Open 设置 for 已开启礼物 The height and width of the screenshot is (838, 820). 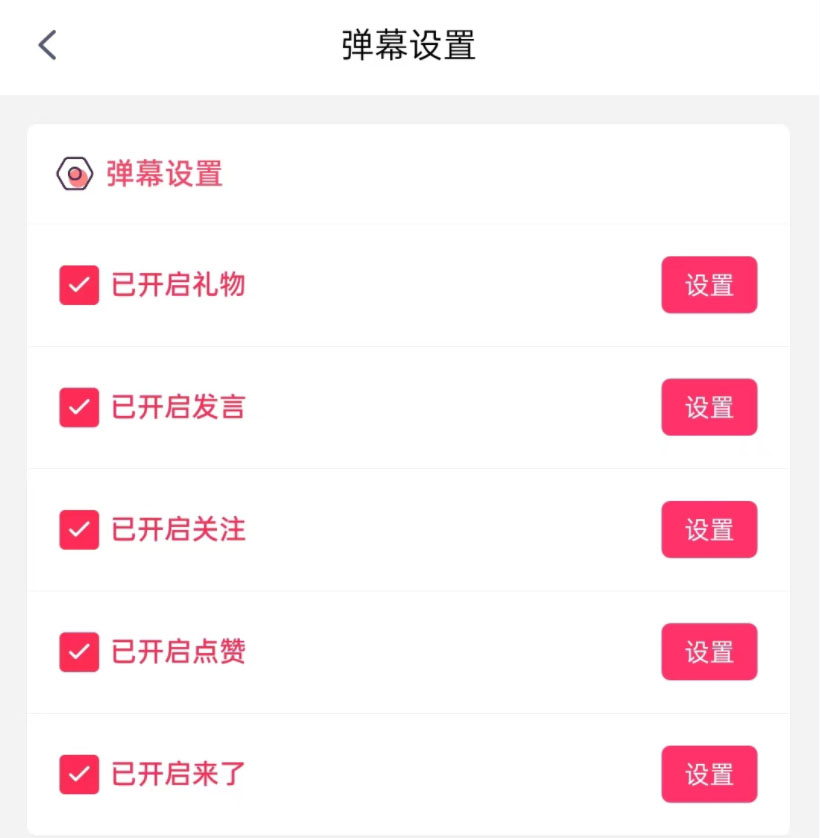[709, 285]
